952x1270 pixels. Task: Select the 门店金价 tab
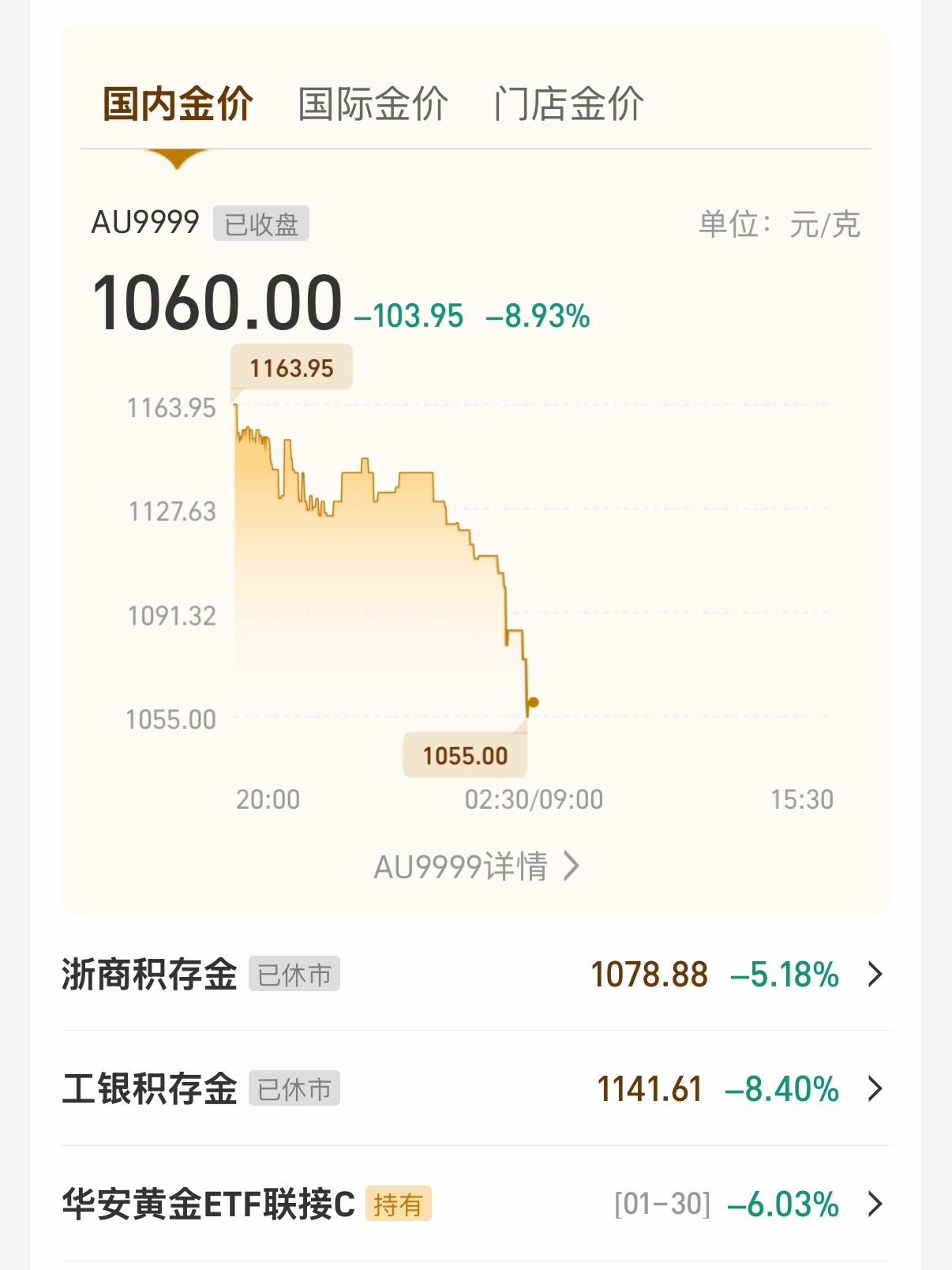tap(568, 104)
